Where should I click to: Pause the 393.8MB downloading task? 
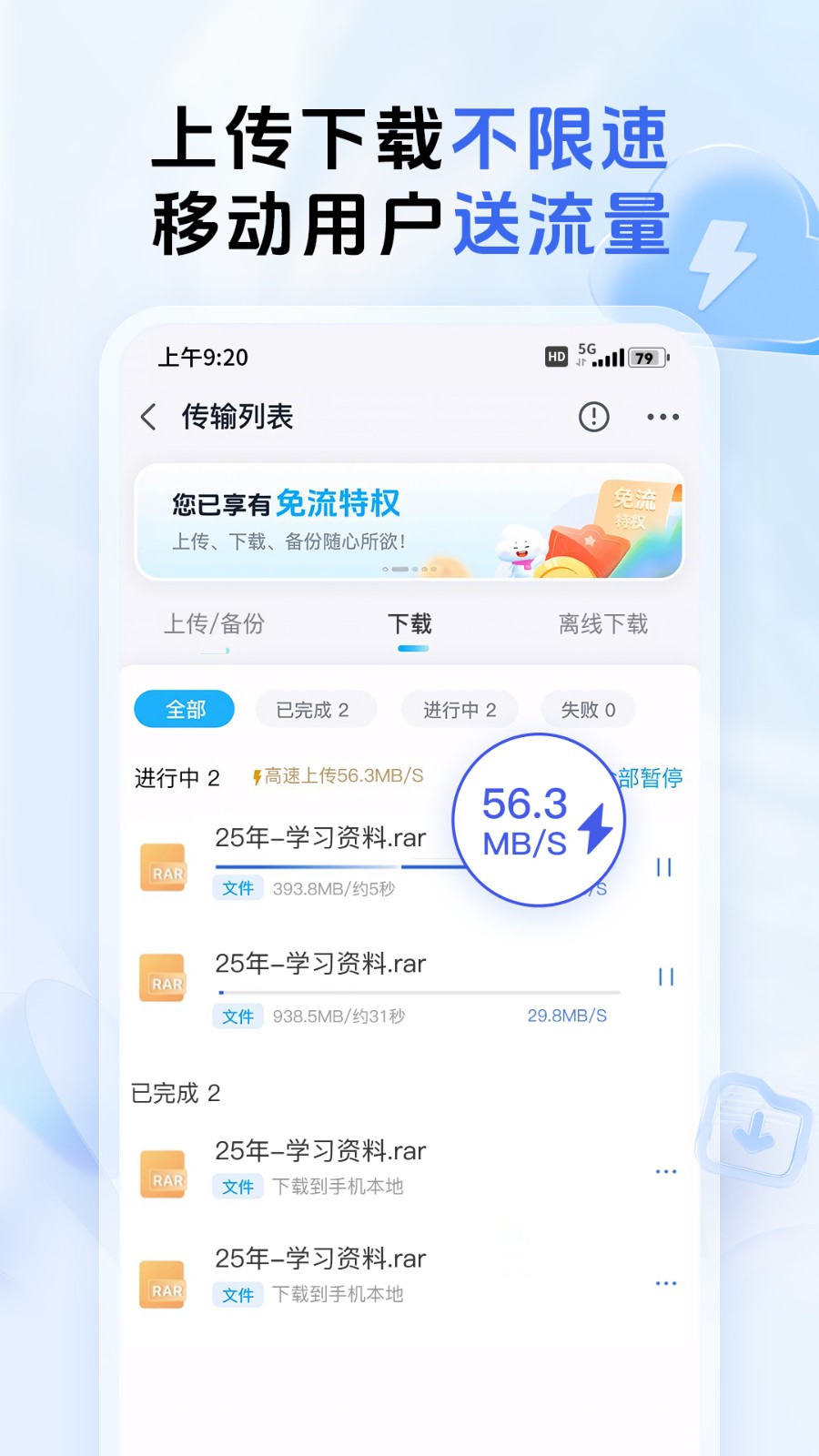click(x=664, y=867)
